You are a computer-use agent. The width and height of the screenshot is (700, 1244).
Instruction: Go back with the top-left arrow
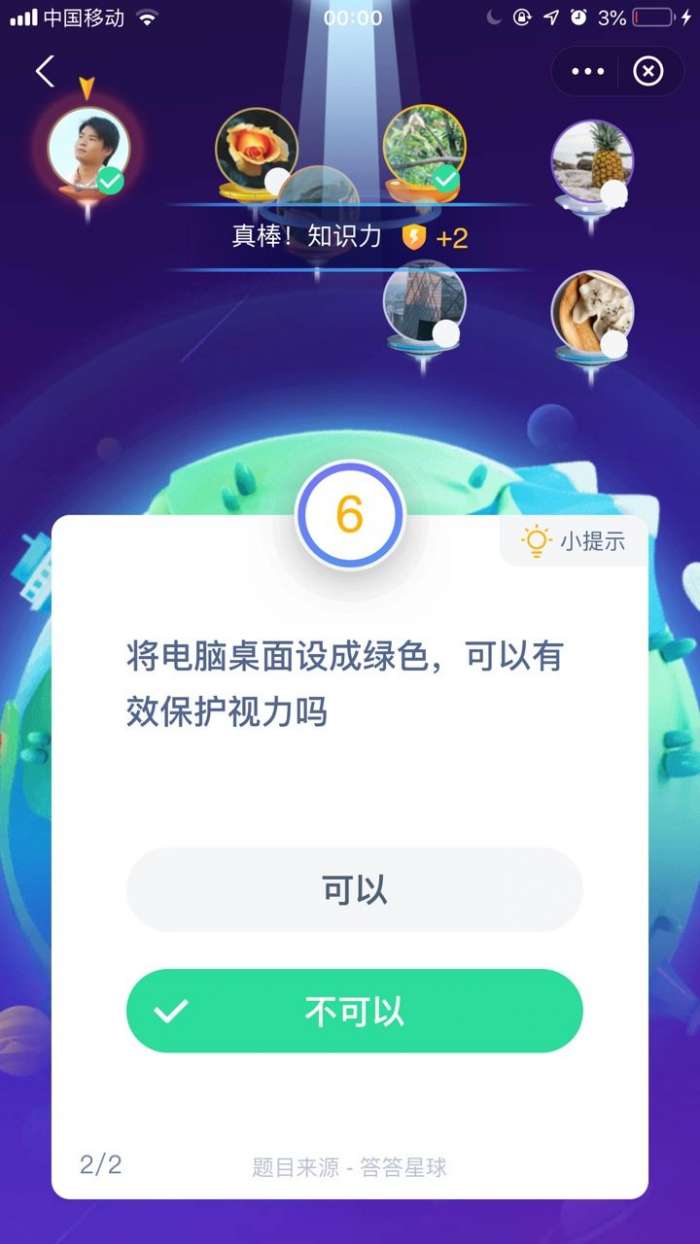(x=44, y=72)
